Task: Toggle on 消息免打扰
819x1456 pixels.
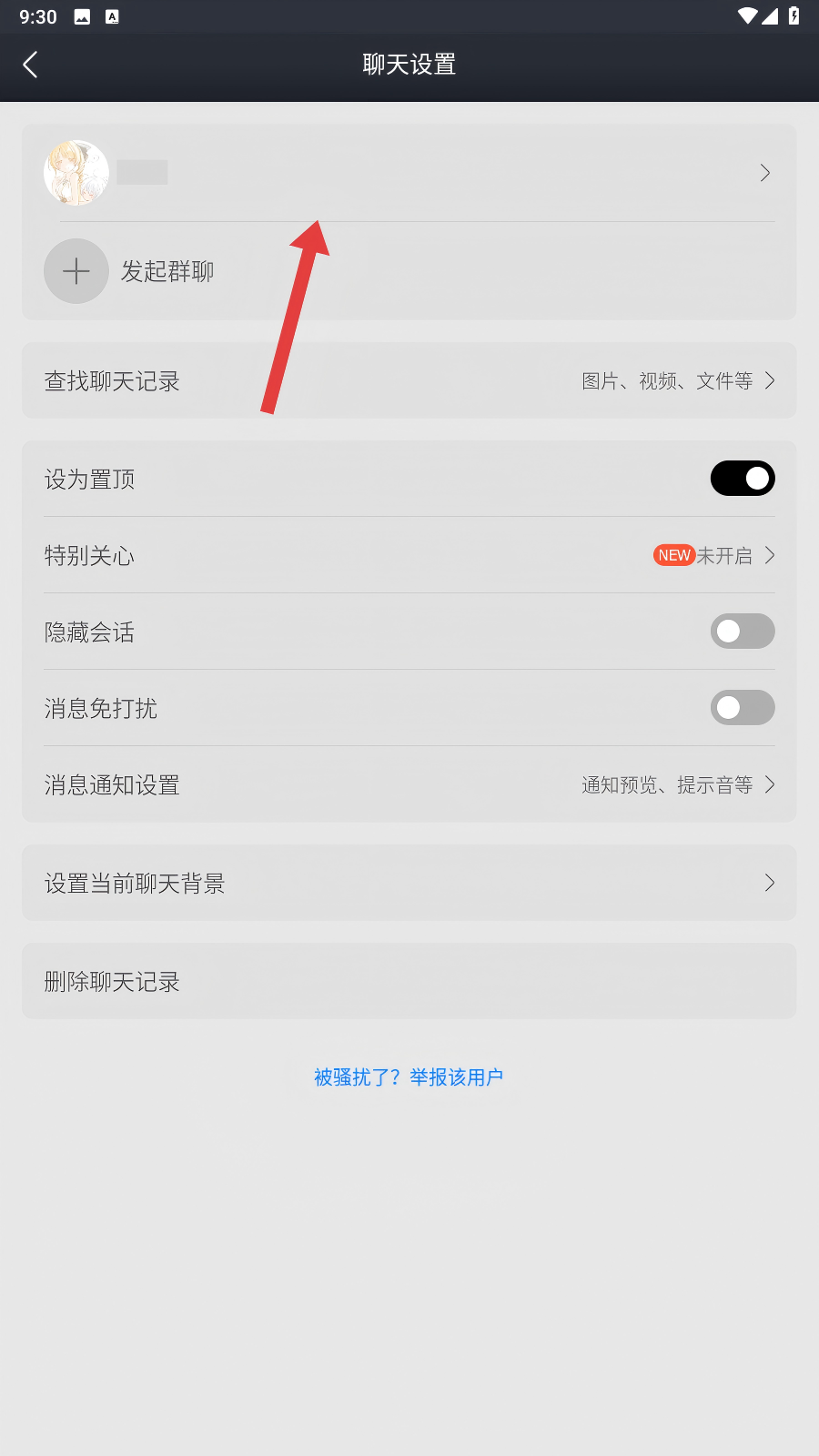Action: (x=742, y=708)
